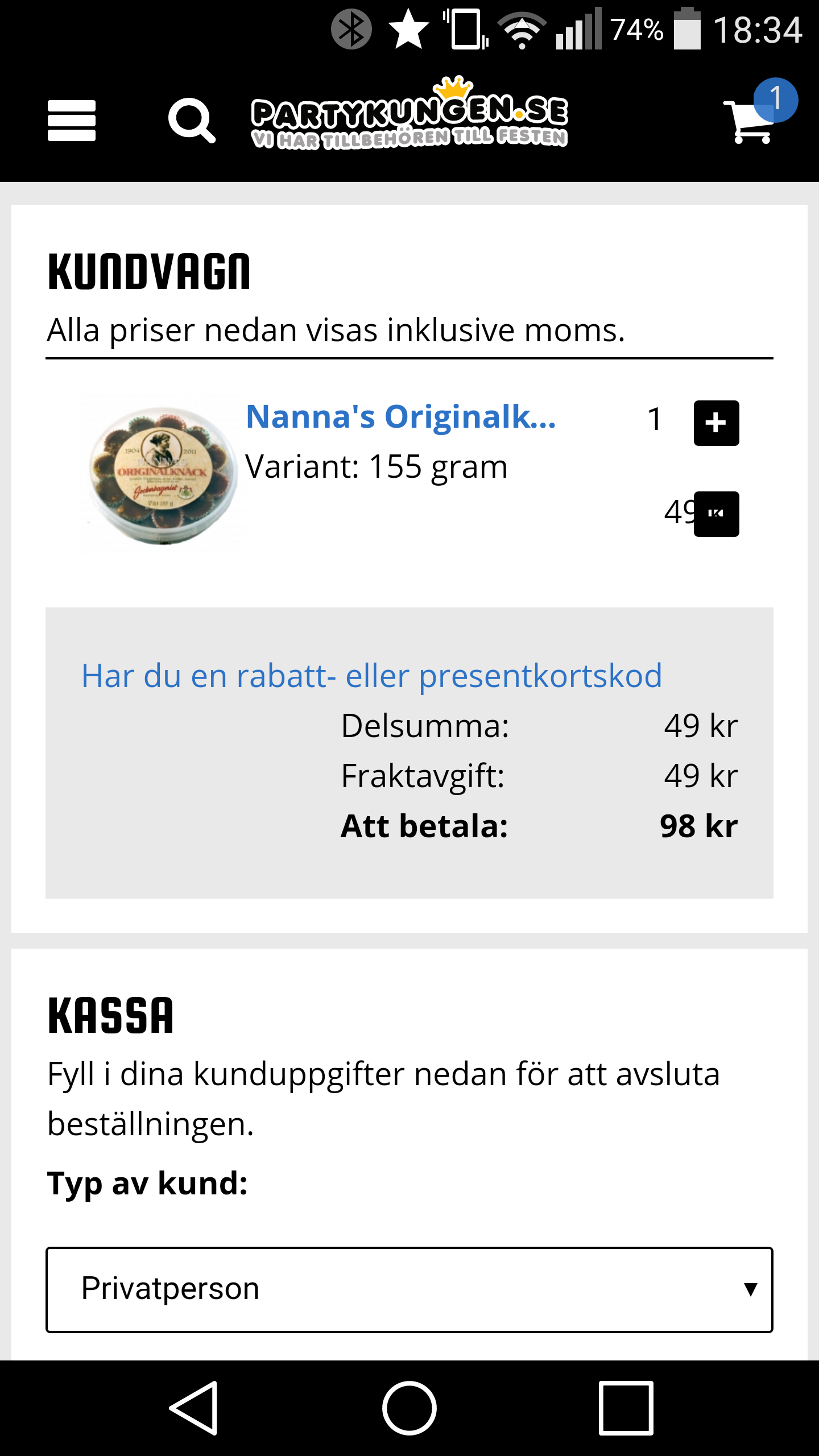
Task: Open the search icon
Action: click(192, 121)
